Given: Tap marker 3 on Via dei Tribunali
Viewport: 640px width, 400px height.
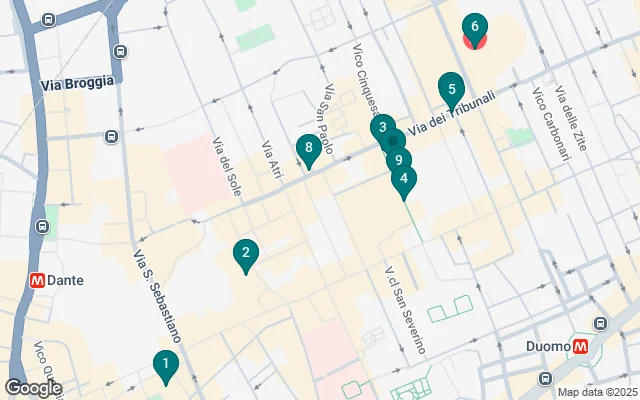Looking at the screenshot, I should click(x=381, y=127).
